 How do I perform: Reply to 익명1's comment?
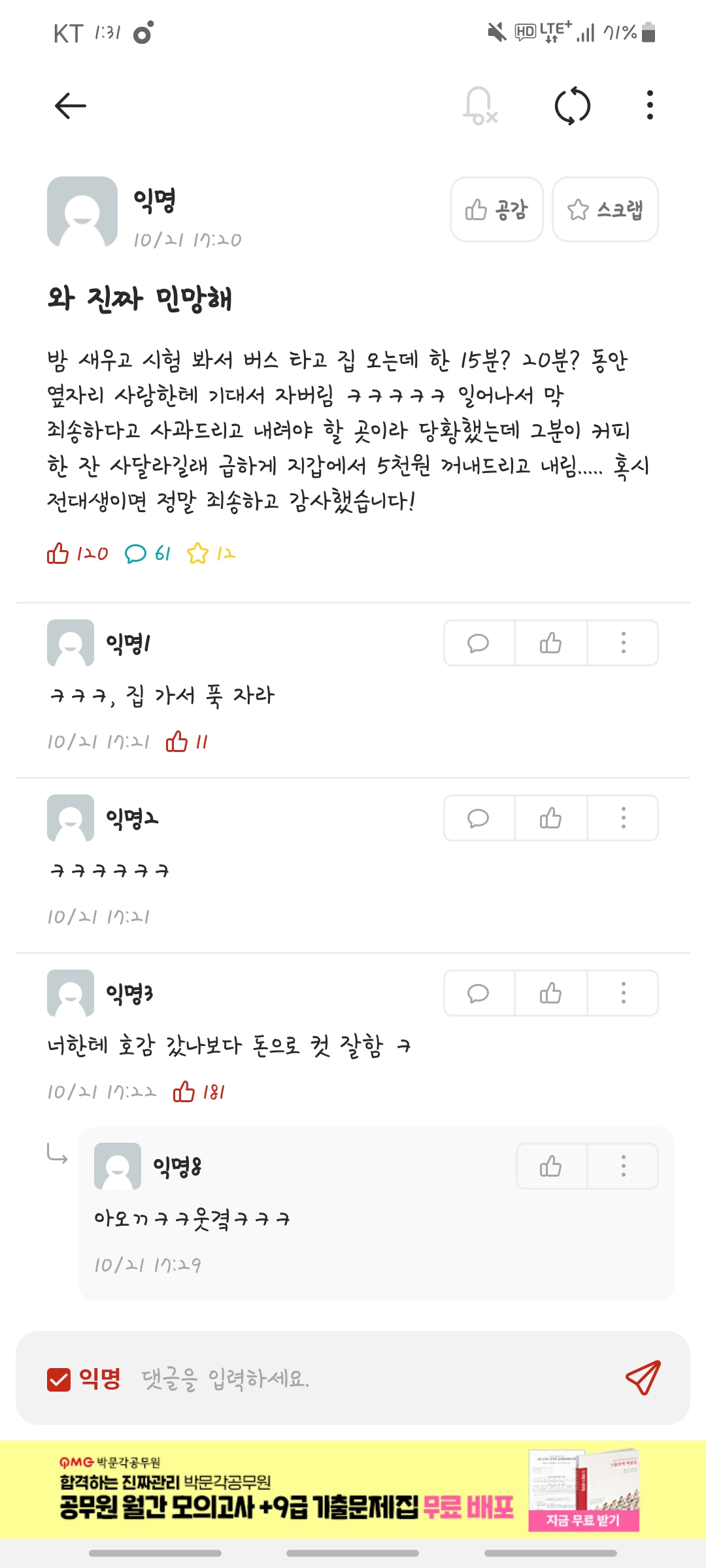[x=479, y=644]
